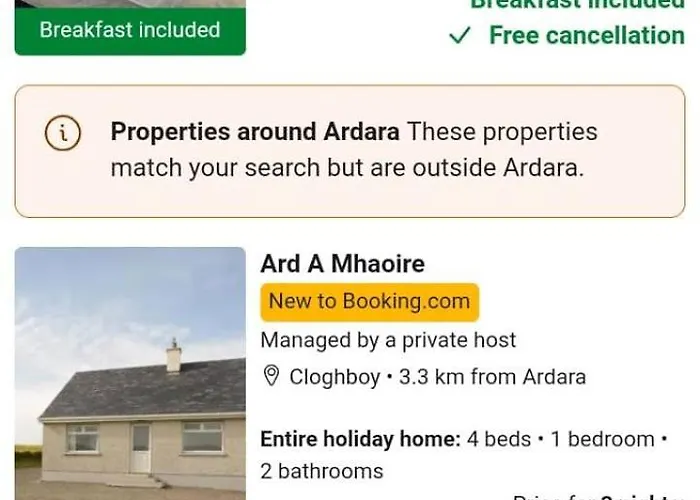
Task: View the Ard A Mhaoire house photo
Action: pyautogui.click(x=130, y=373)
